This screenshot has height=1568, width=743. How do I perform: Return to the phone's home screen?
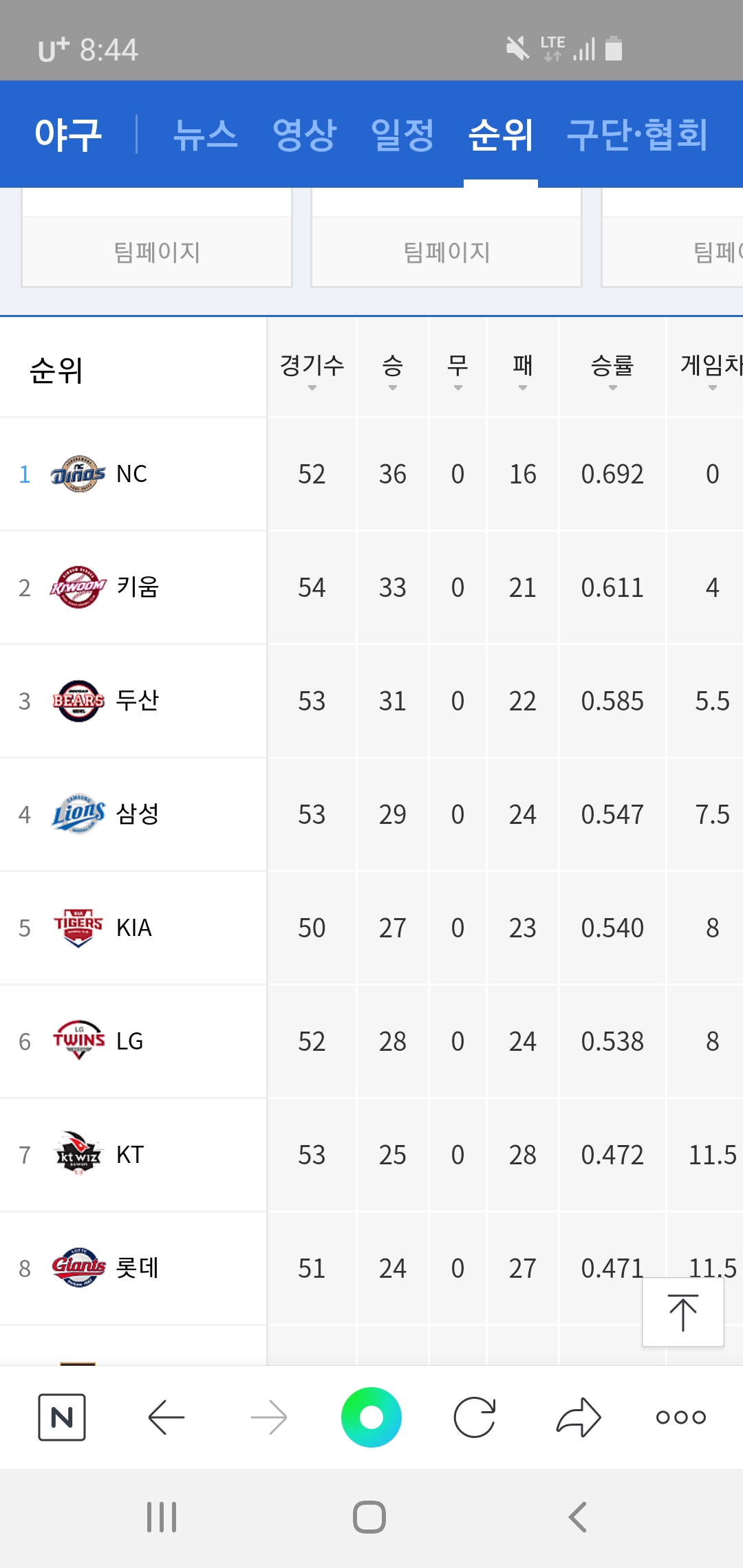369,1517
